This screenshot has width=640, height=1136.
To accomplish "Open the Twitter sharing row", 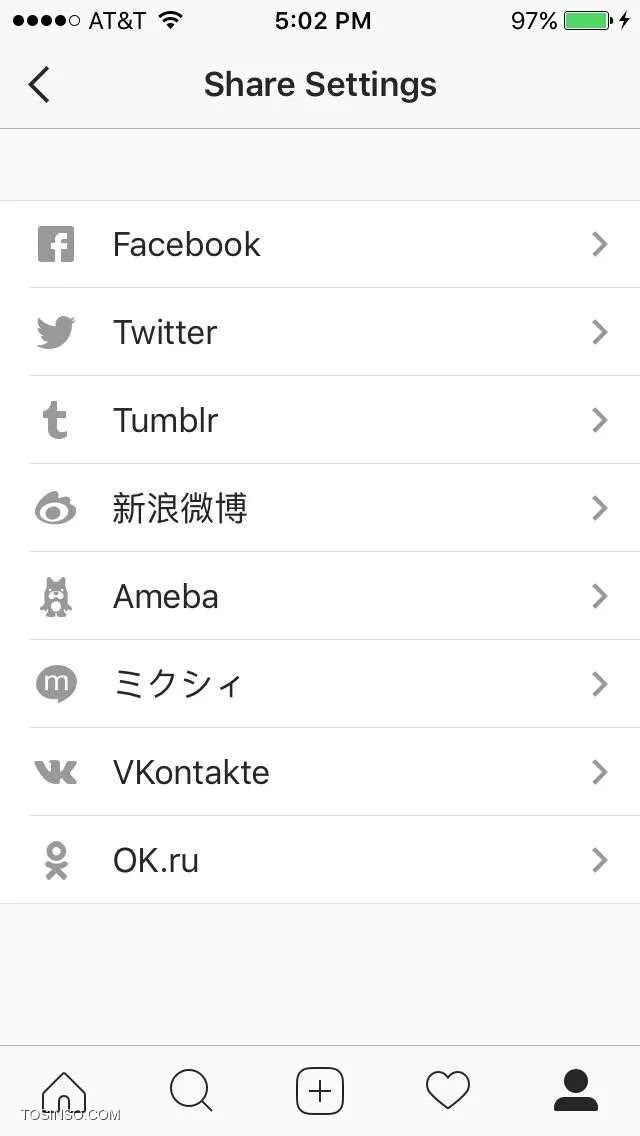I will (x=320, y=332).
